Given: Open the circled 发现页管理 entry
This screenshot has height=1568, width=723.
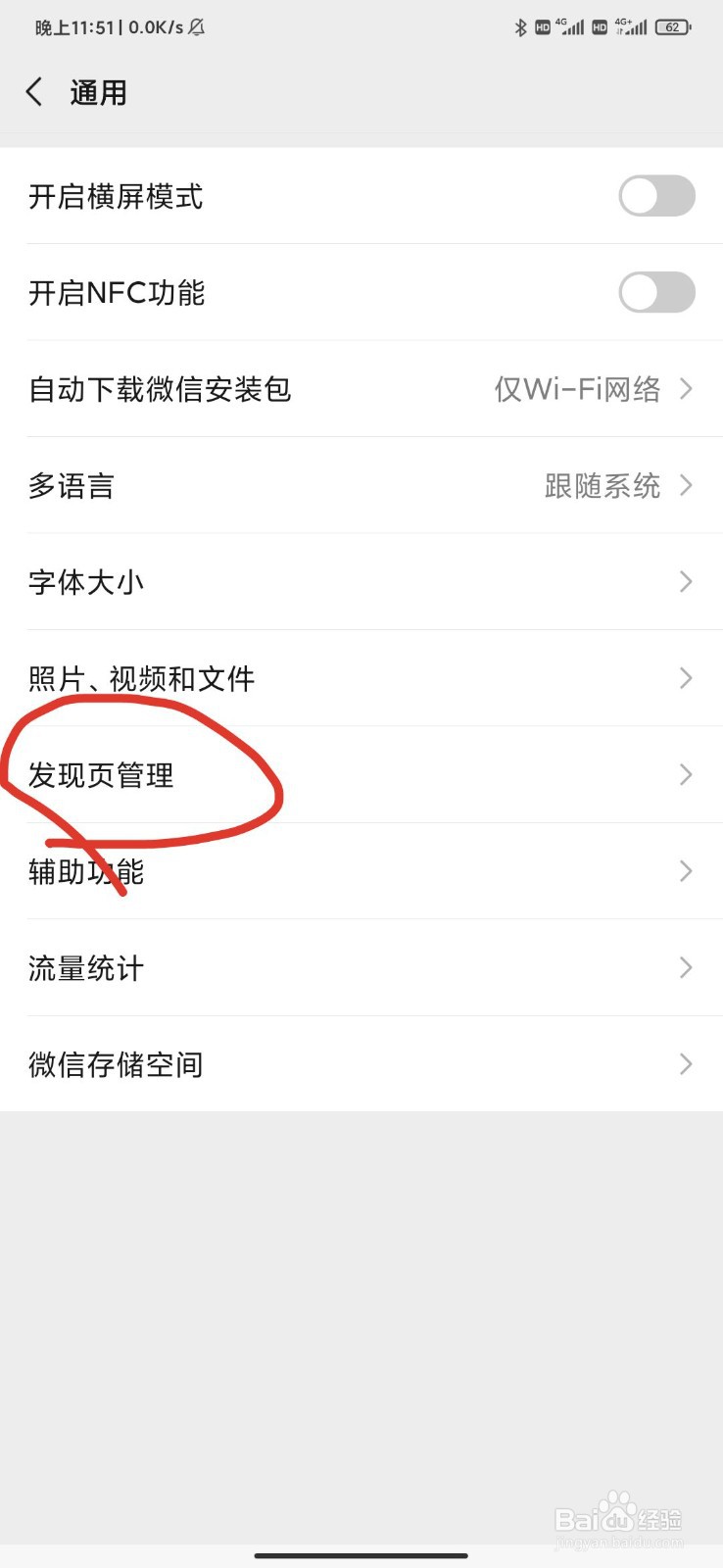Looking at the screenshot, I should click(x=361, y=775).
